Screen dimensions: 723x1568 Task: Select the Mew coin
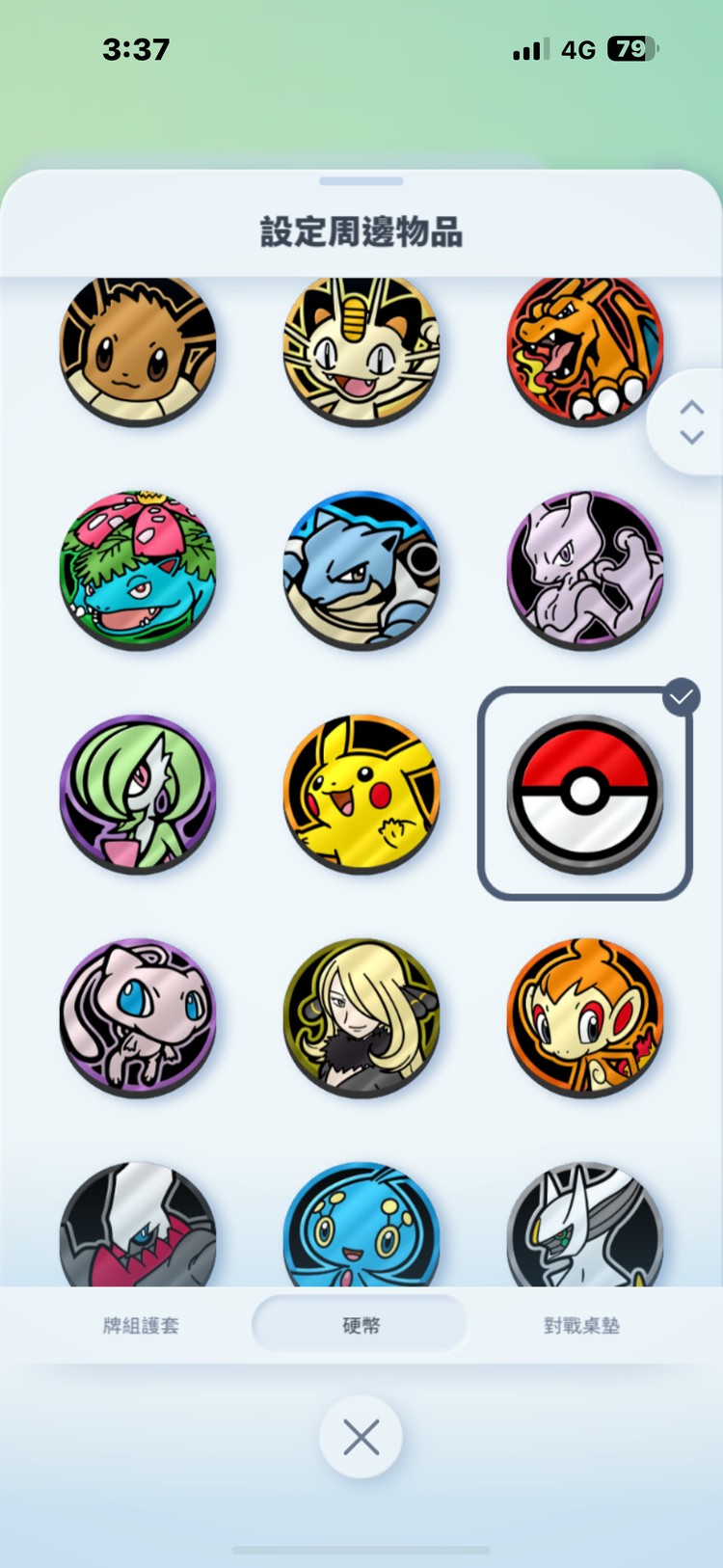[138, 1016]
